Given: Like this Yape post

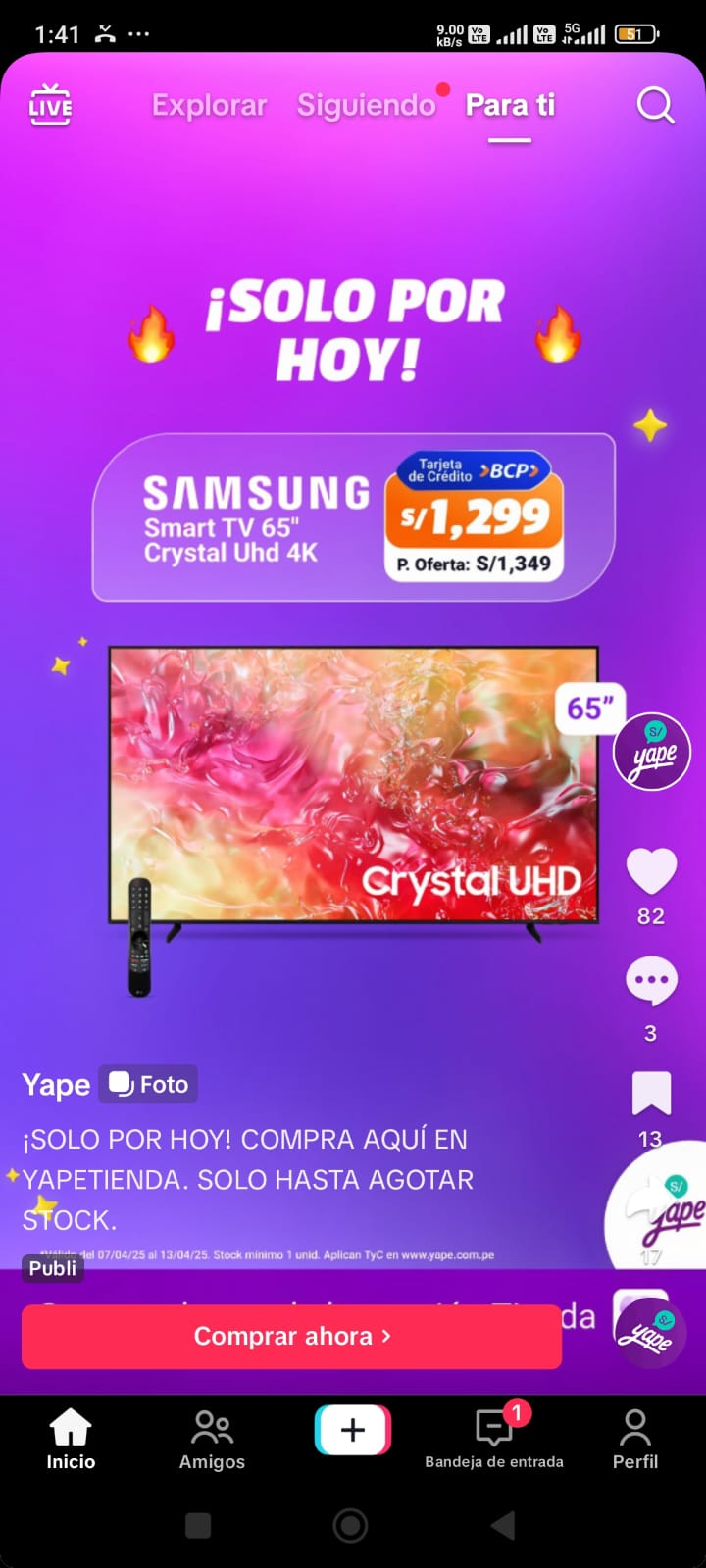Looking at the screenshot, I should (x=651, y=871).
